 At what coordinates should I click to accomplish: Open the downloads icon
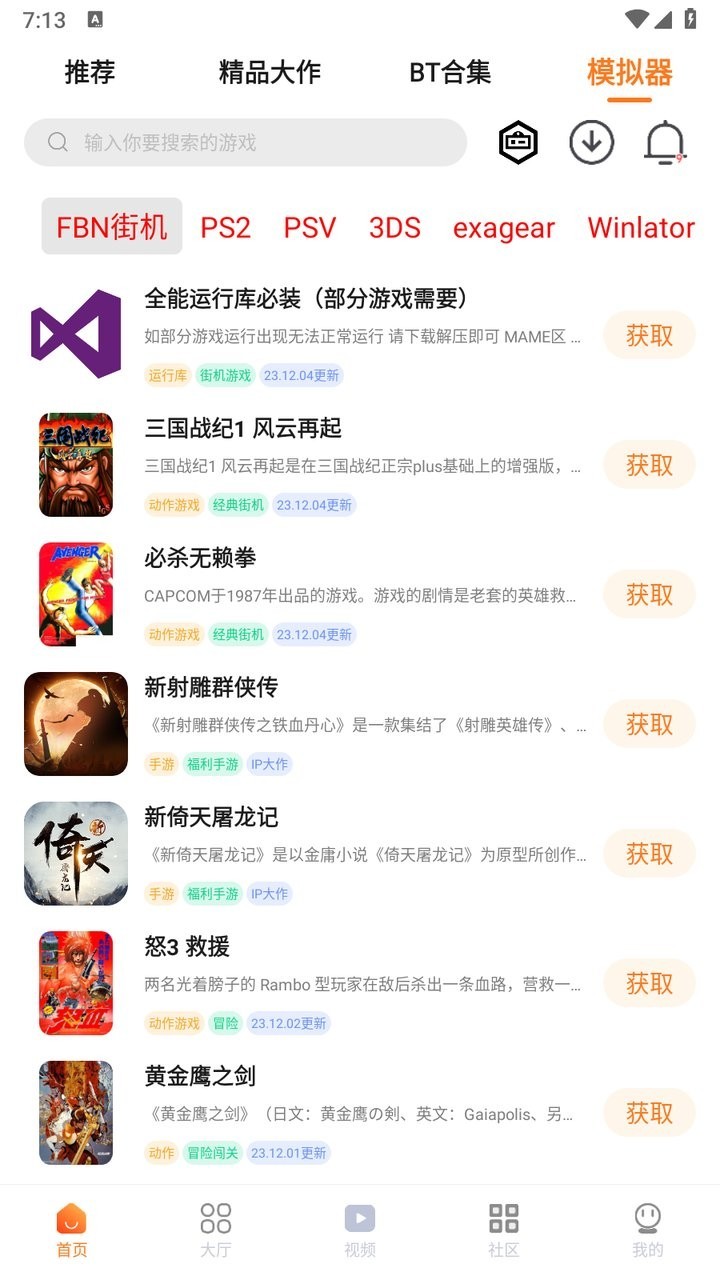click(x=591, y=143)
